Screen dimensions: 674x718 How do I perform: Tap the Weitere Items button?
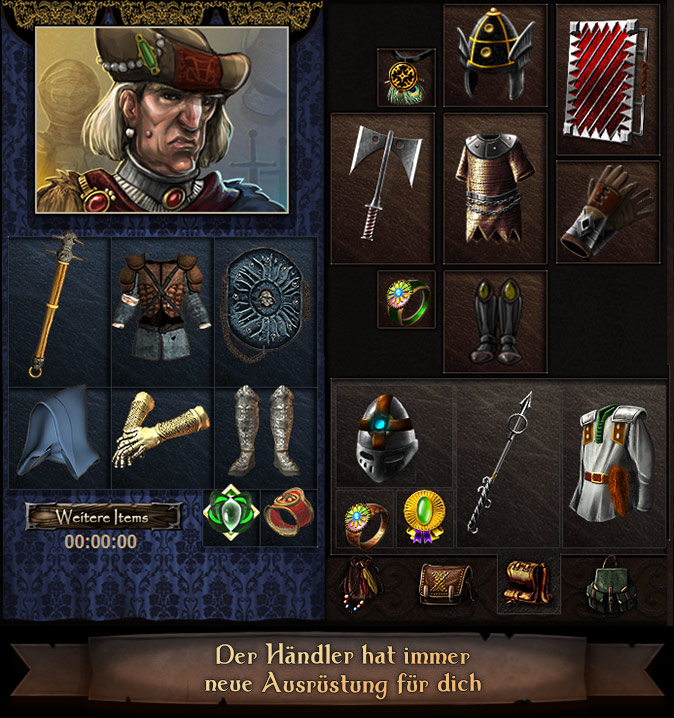(x=103, y=517)
